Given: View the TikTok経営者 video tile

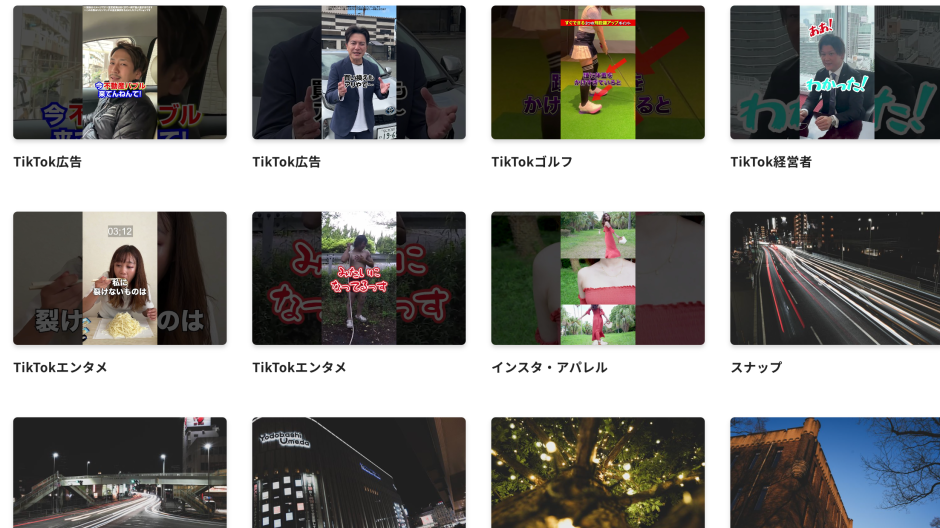Looking at the screenshot, I should coord(835,73).
